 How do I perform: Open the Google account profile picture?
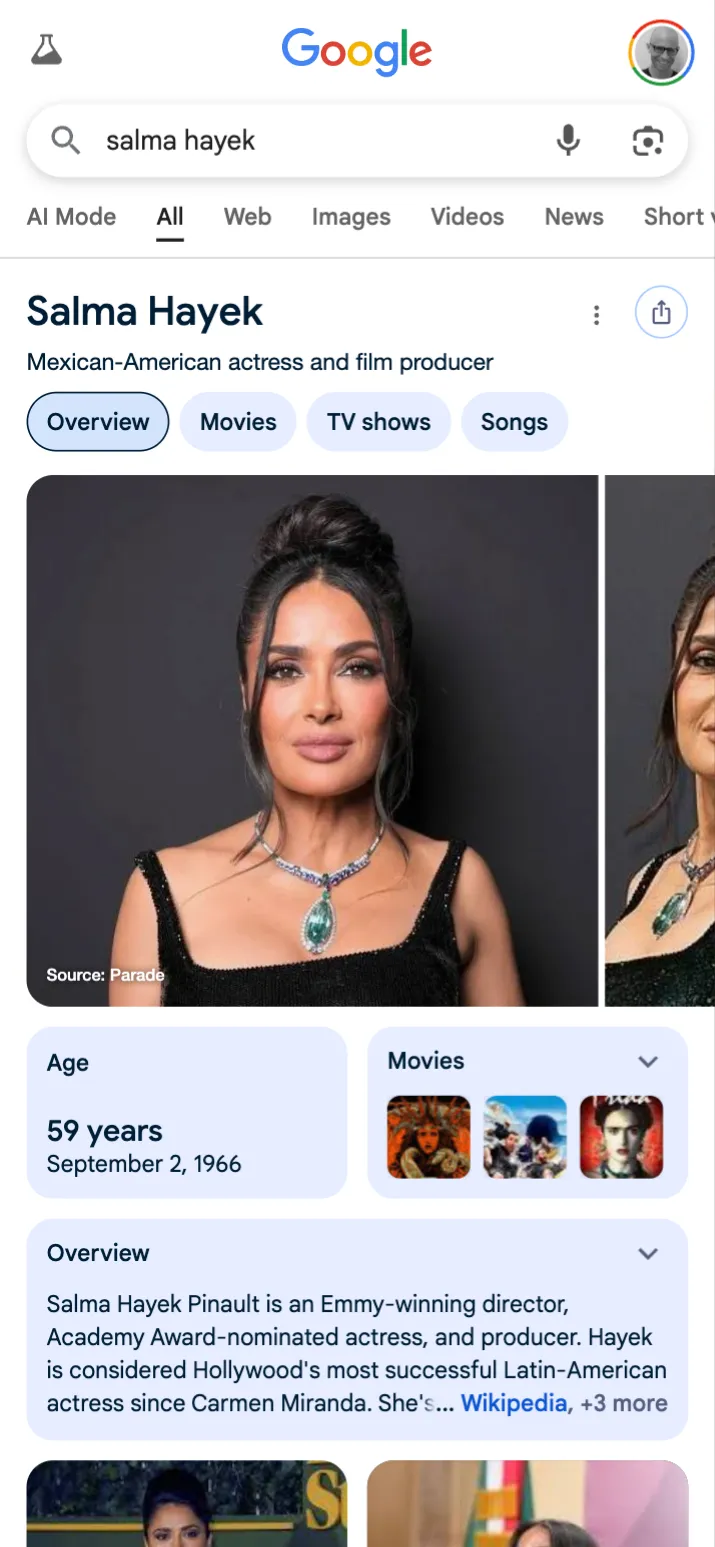pos(661,53)
